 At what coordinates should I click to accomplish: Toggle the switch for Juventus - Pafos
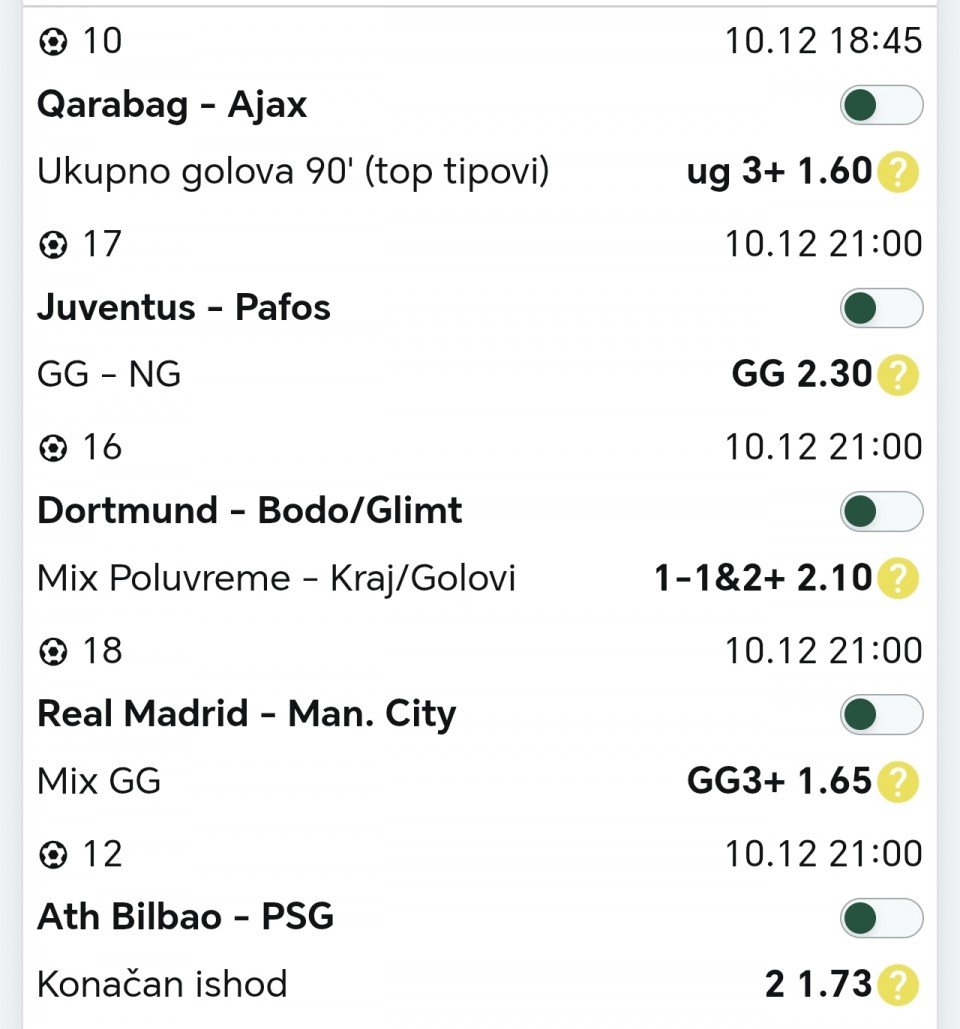point(881,308)
